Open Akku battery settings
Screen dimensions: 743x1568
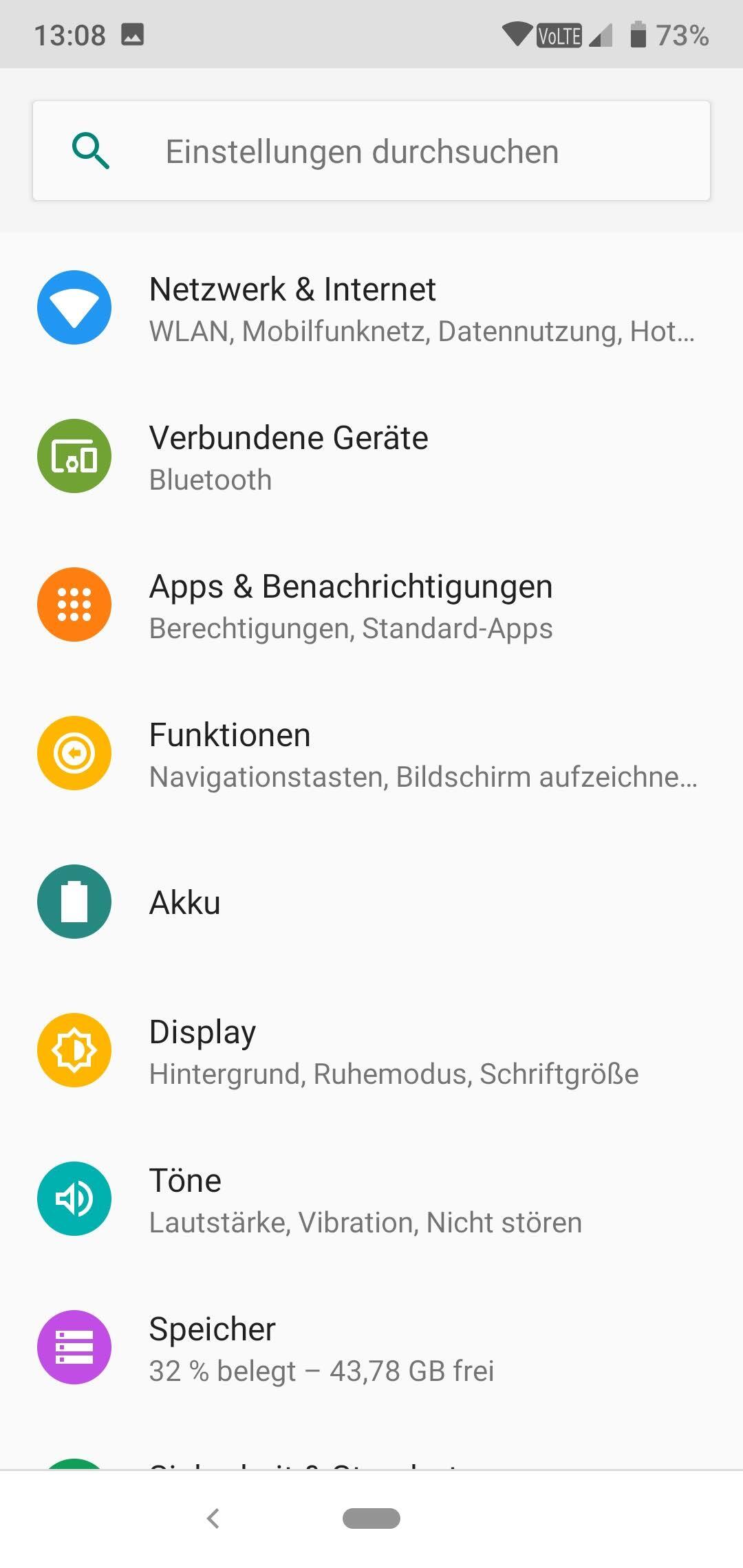click(371, 902)
